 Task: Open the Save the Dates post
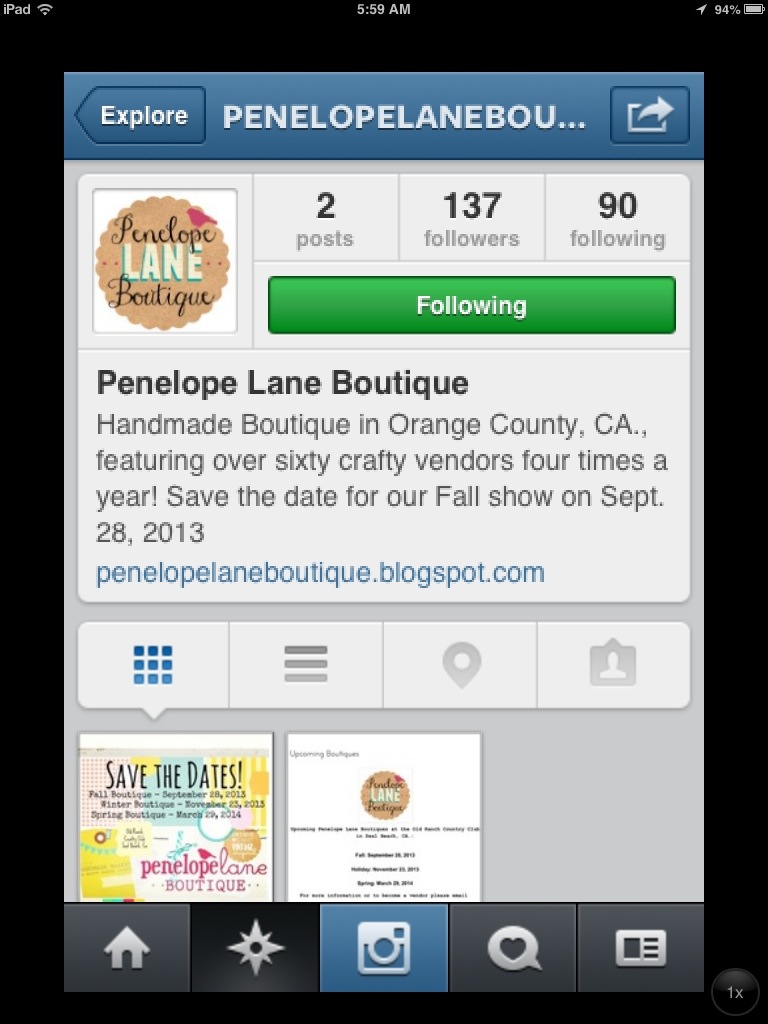175,818
